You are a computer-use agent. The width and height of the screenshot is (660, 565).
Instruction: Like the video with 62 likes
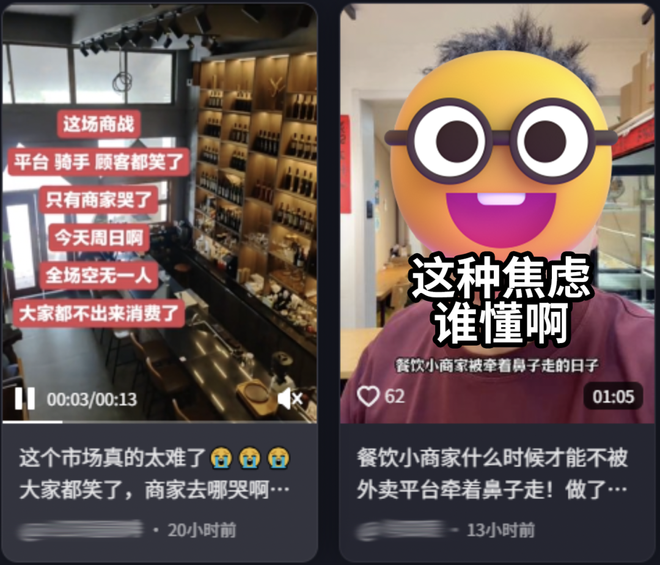coord(369,397)
